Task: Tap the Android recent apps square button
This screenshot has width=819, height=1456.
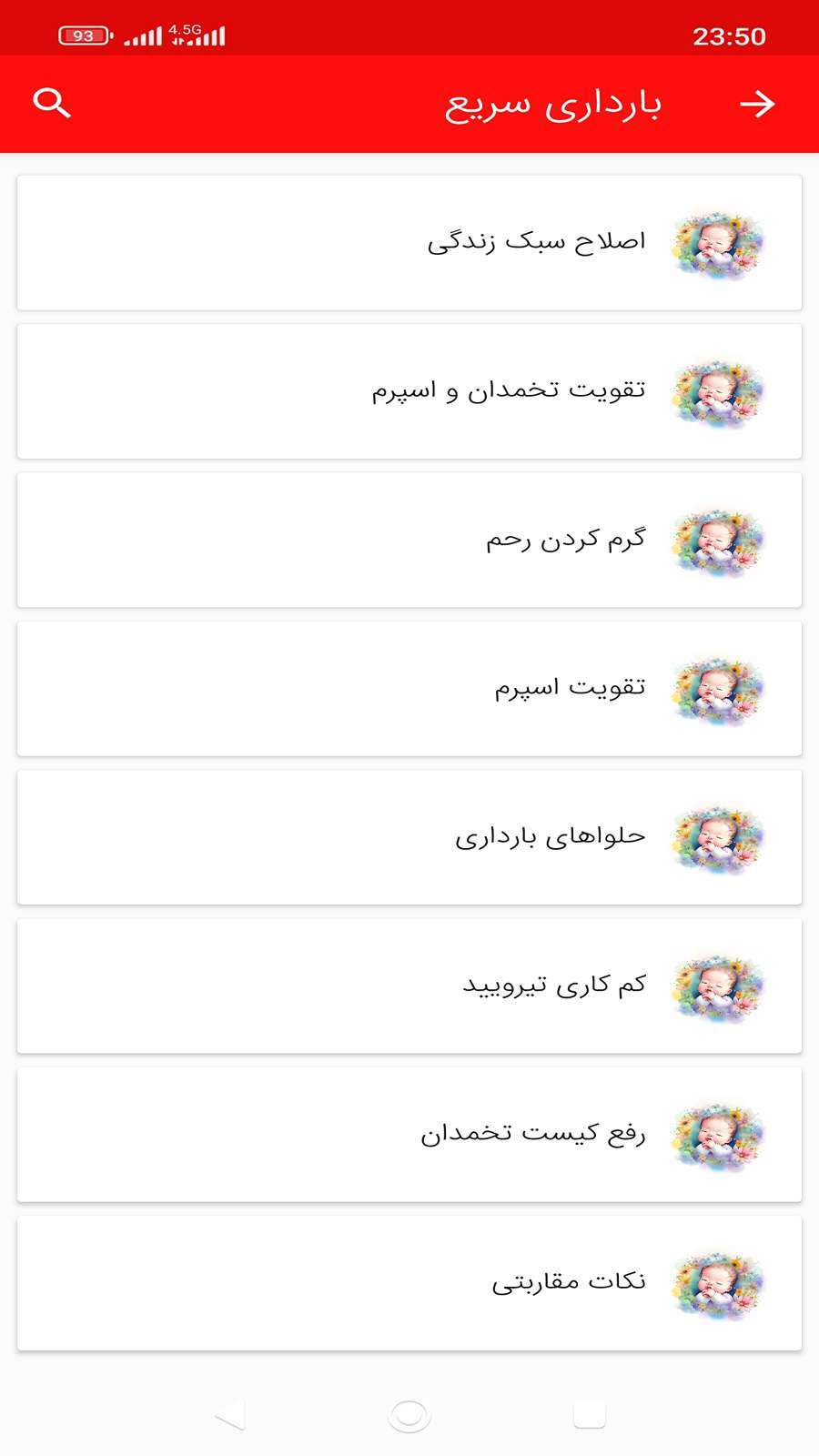Action: [591, 1415]
